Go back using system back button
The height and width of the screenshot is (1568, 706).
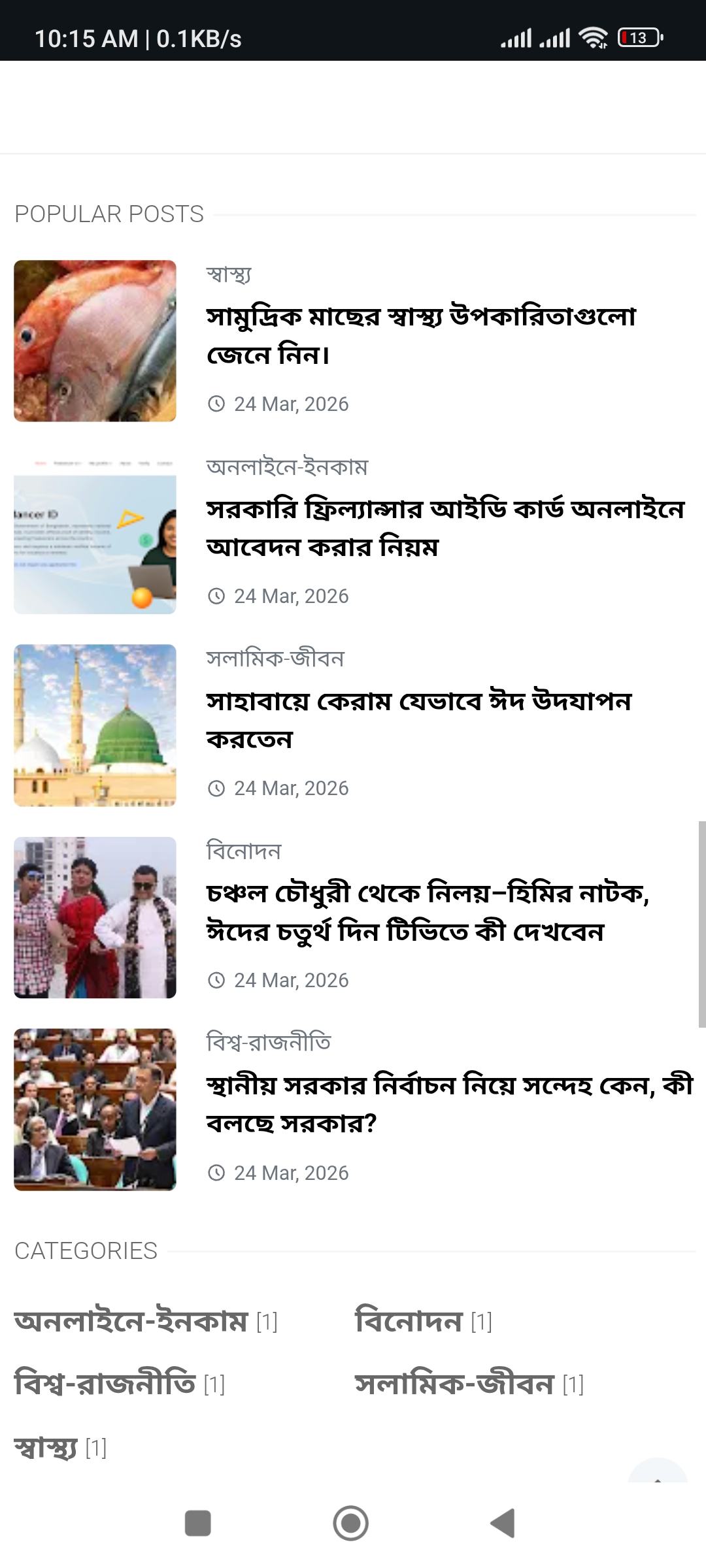[x=503, y=1524]
